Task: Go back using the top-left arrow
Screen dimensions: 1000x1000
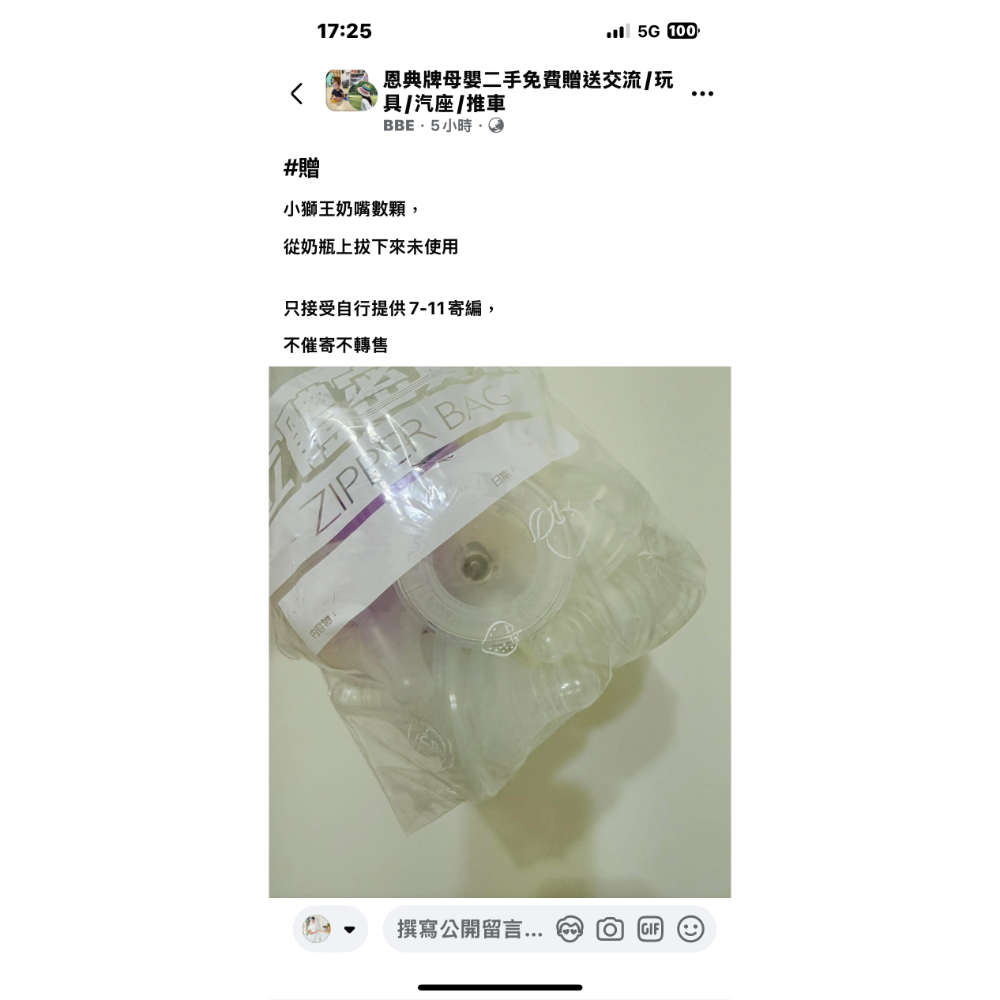Action: tap(296, 94)
